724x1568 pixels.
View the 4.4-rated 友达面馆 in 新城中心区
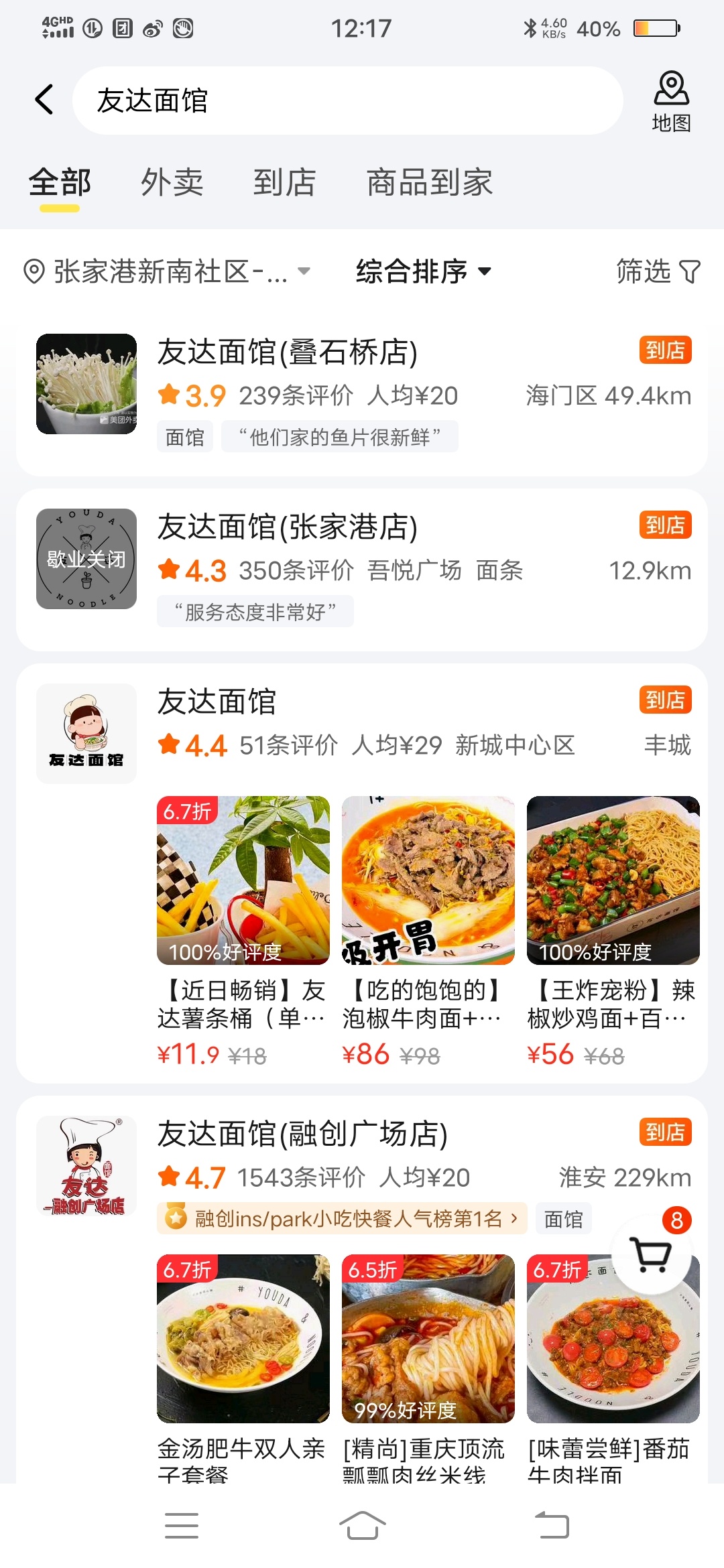(x=217, y=702)
